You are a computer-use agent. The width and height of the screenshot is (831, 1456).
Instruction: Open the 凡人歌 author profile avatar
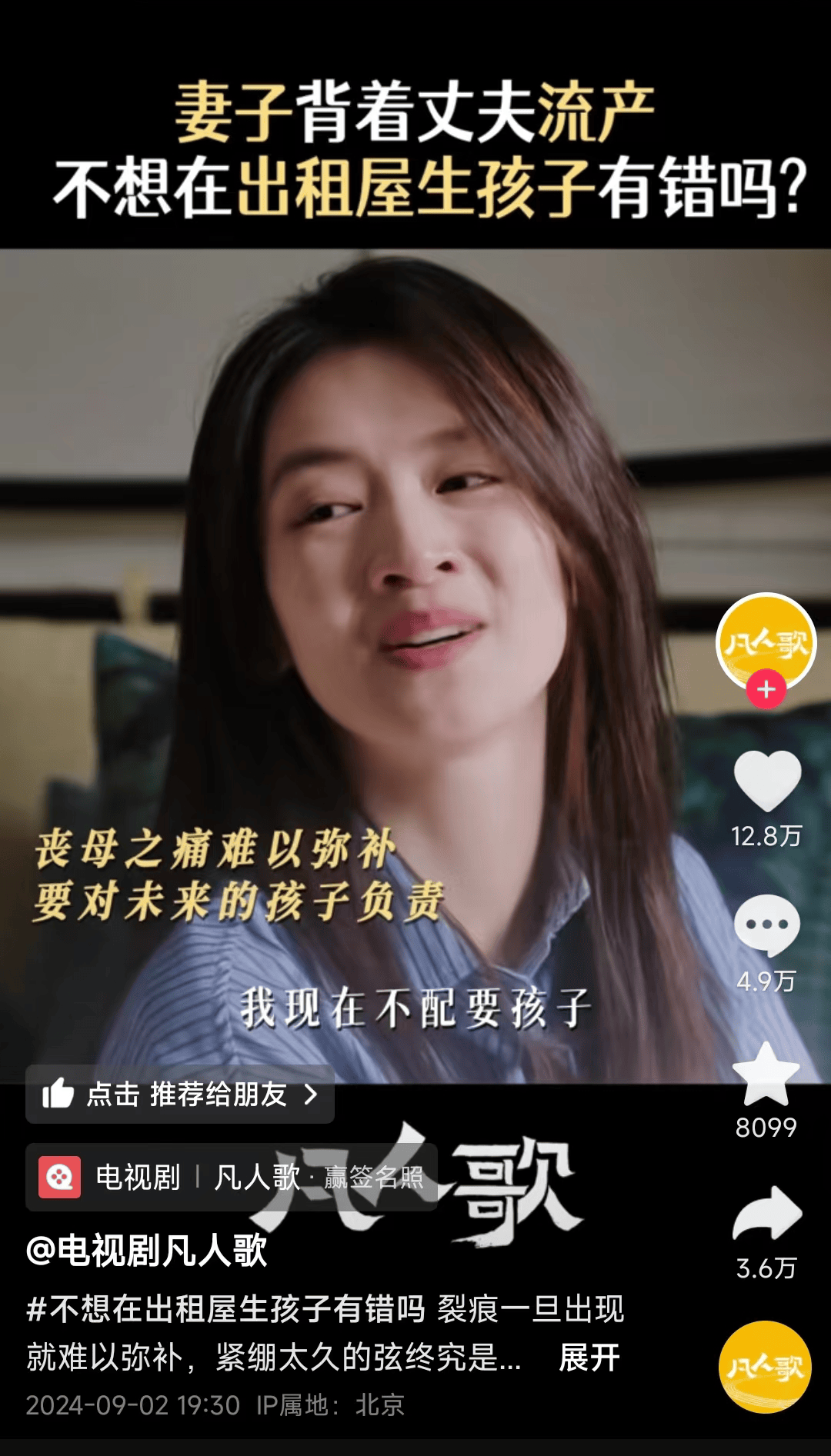point(766,639)
